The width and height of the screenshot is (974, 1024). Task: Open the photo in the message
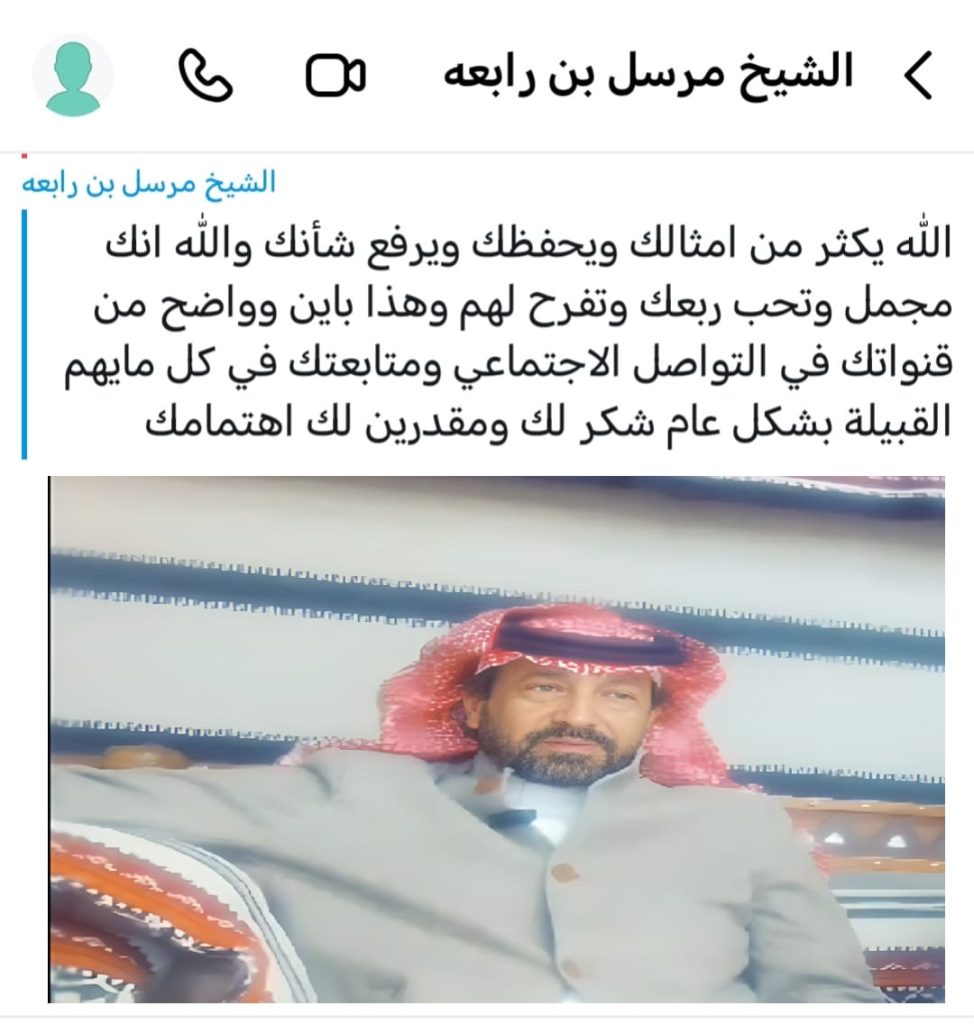(497, 739)
